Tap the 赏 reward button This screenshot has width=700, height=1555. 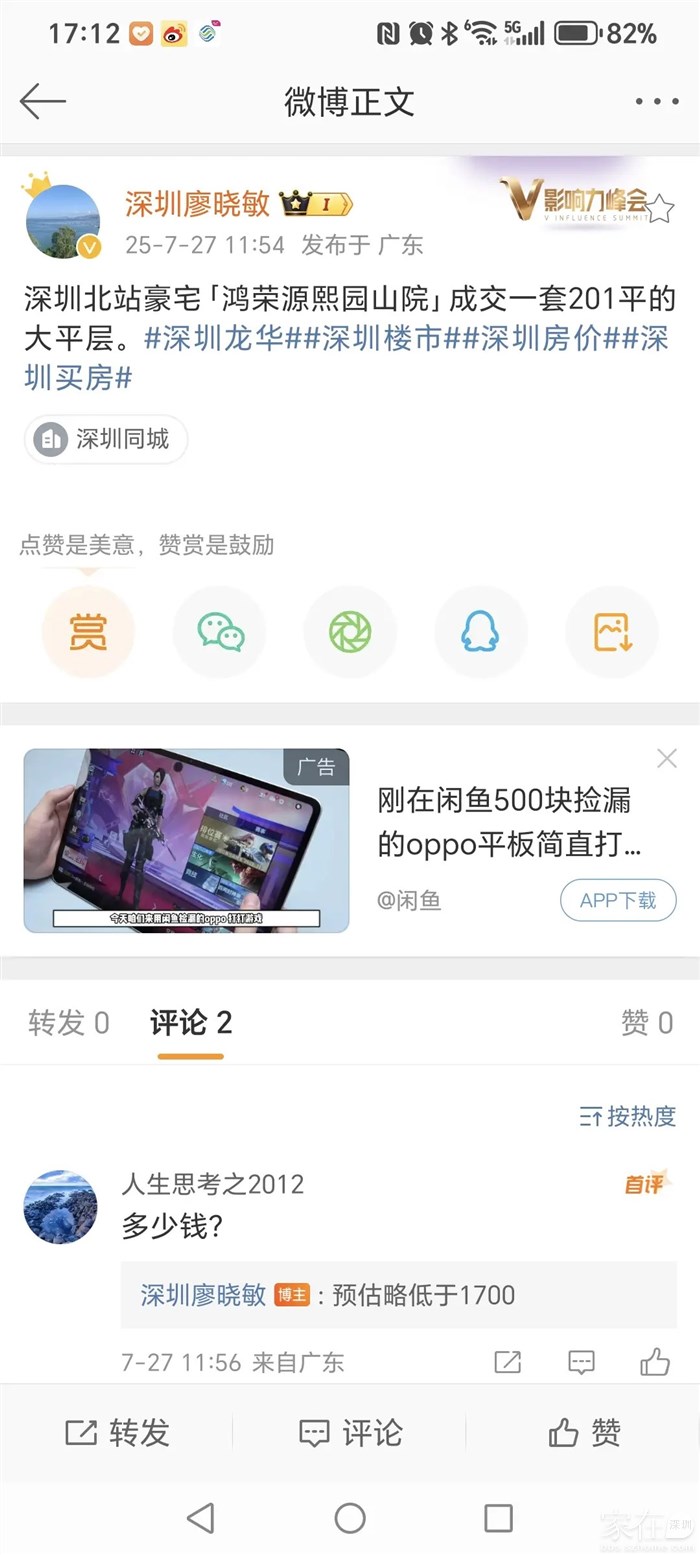pyautogui.click(x=88, y=632)
